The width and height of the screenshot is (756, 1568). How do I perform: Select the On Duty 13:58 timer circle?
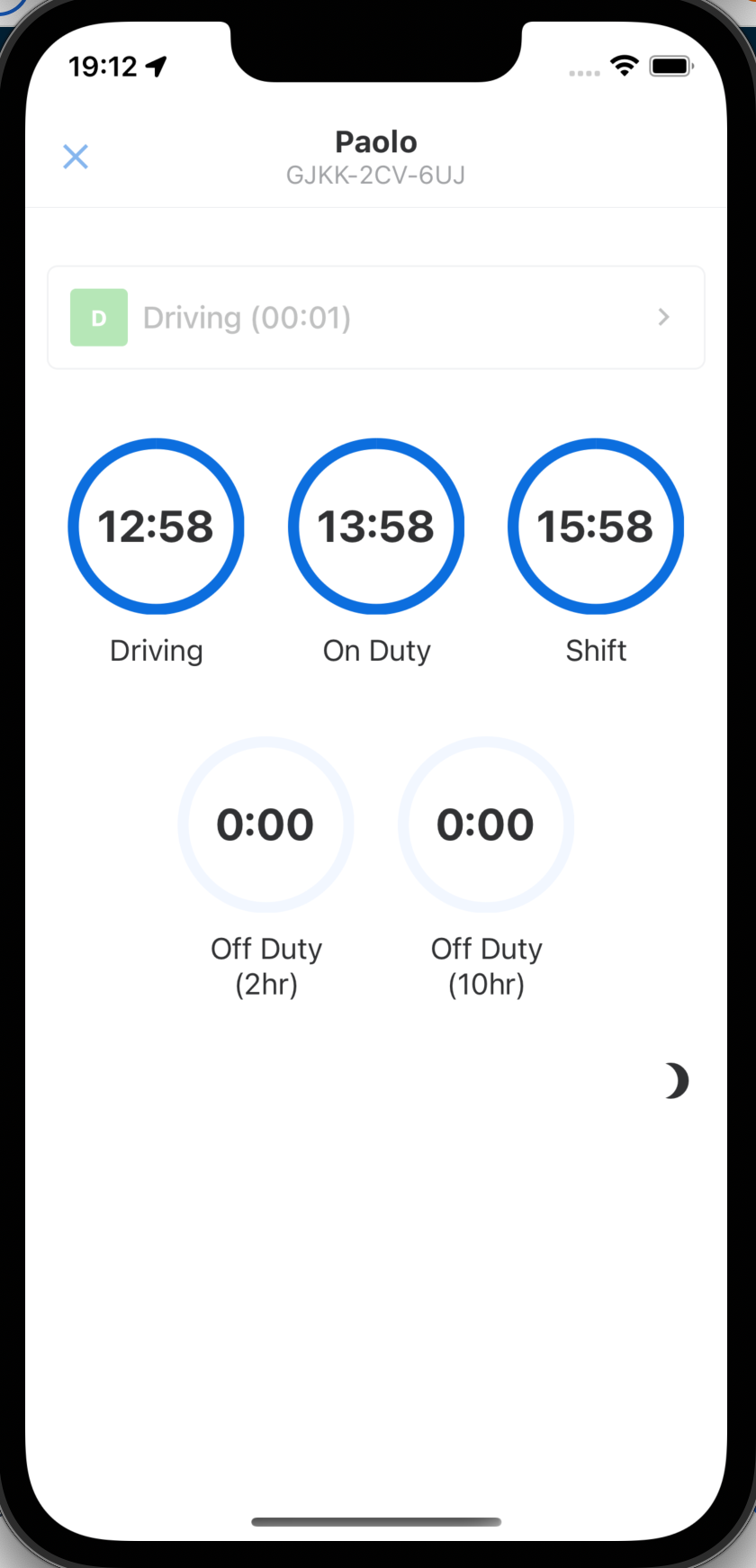click(376, 527)
